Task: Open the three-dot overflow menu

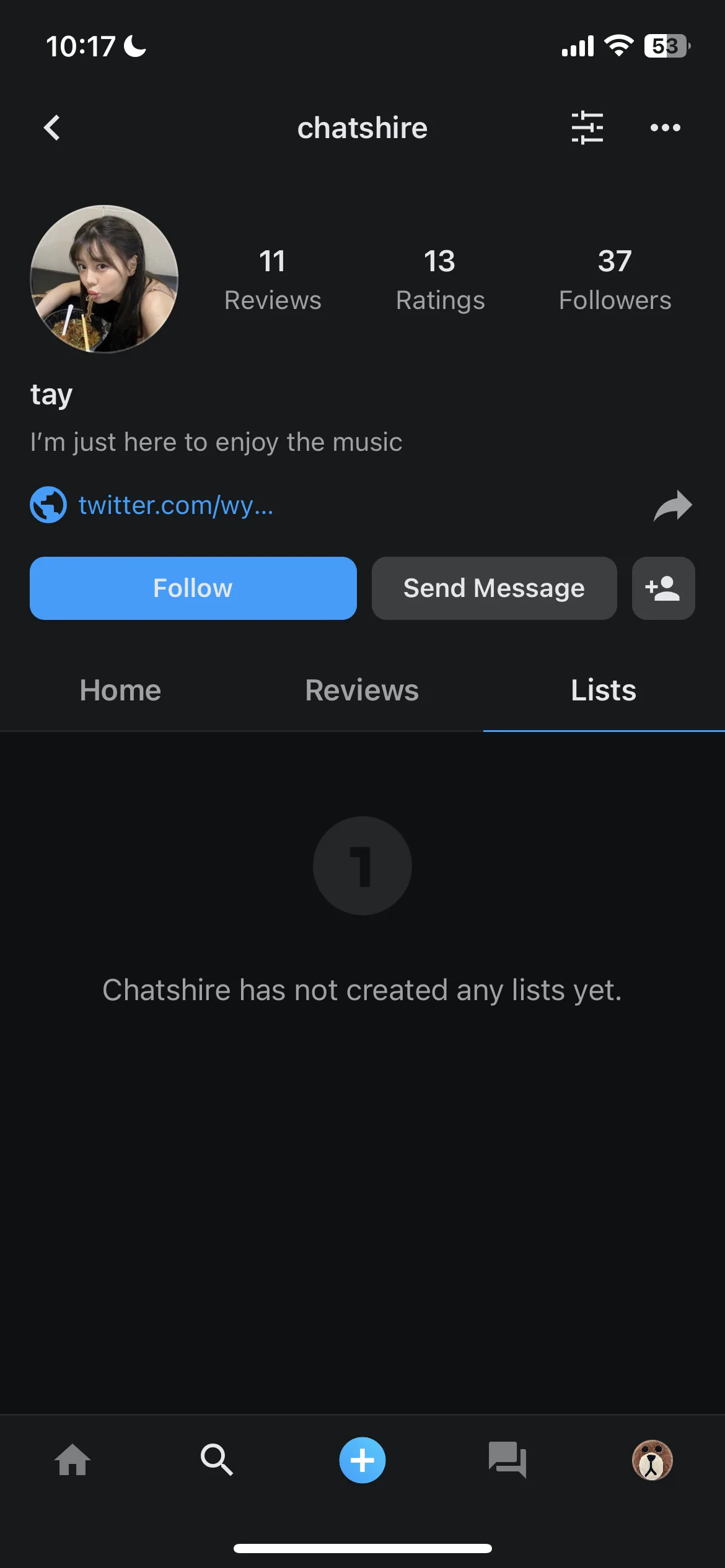Action: pos(665,128)
